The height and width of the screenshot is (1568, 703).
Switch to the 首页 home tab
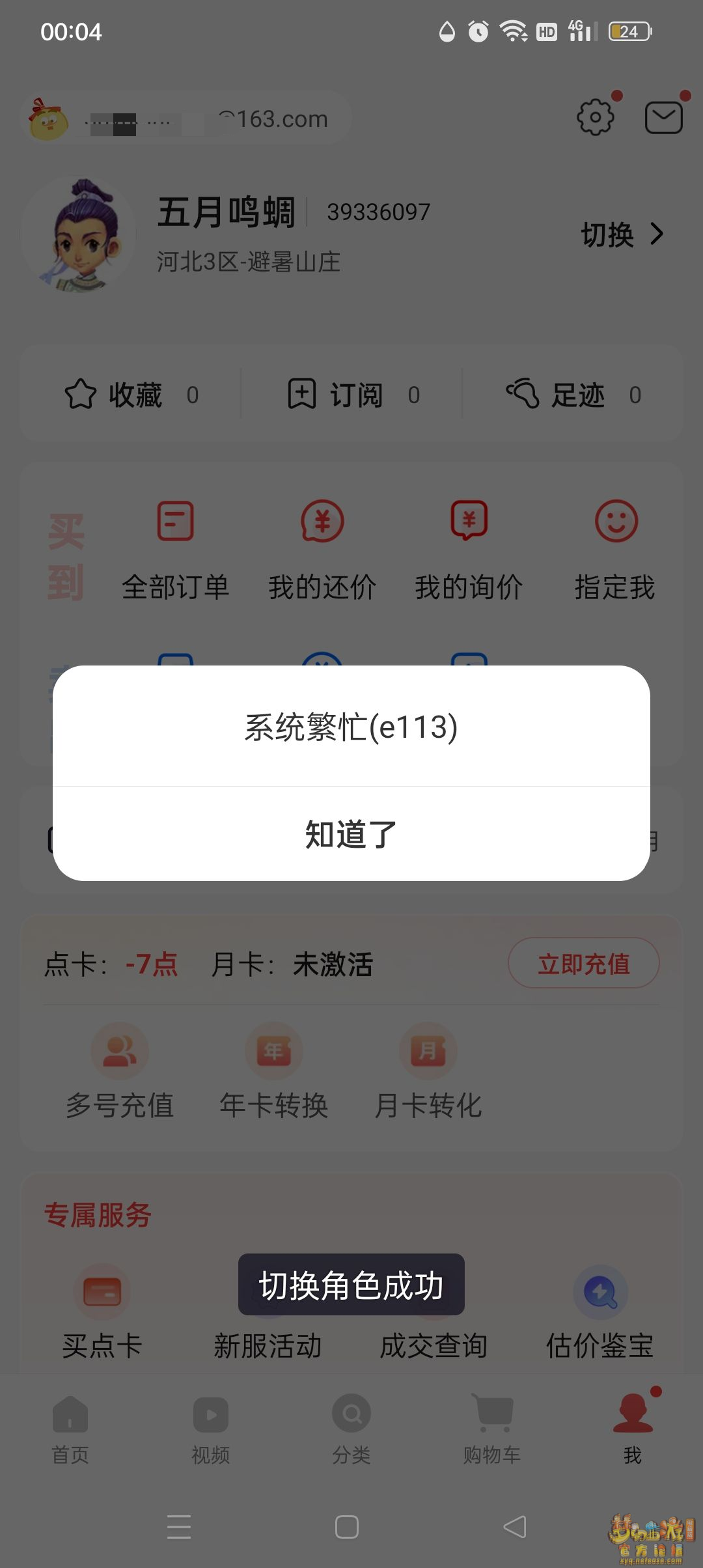70,1429
